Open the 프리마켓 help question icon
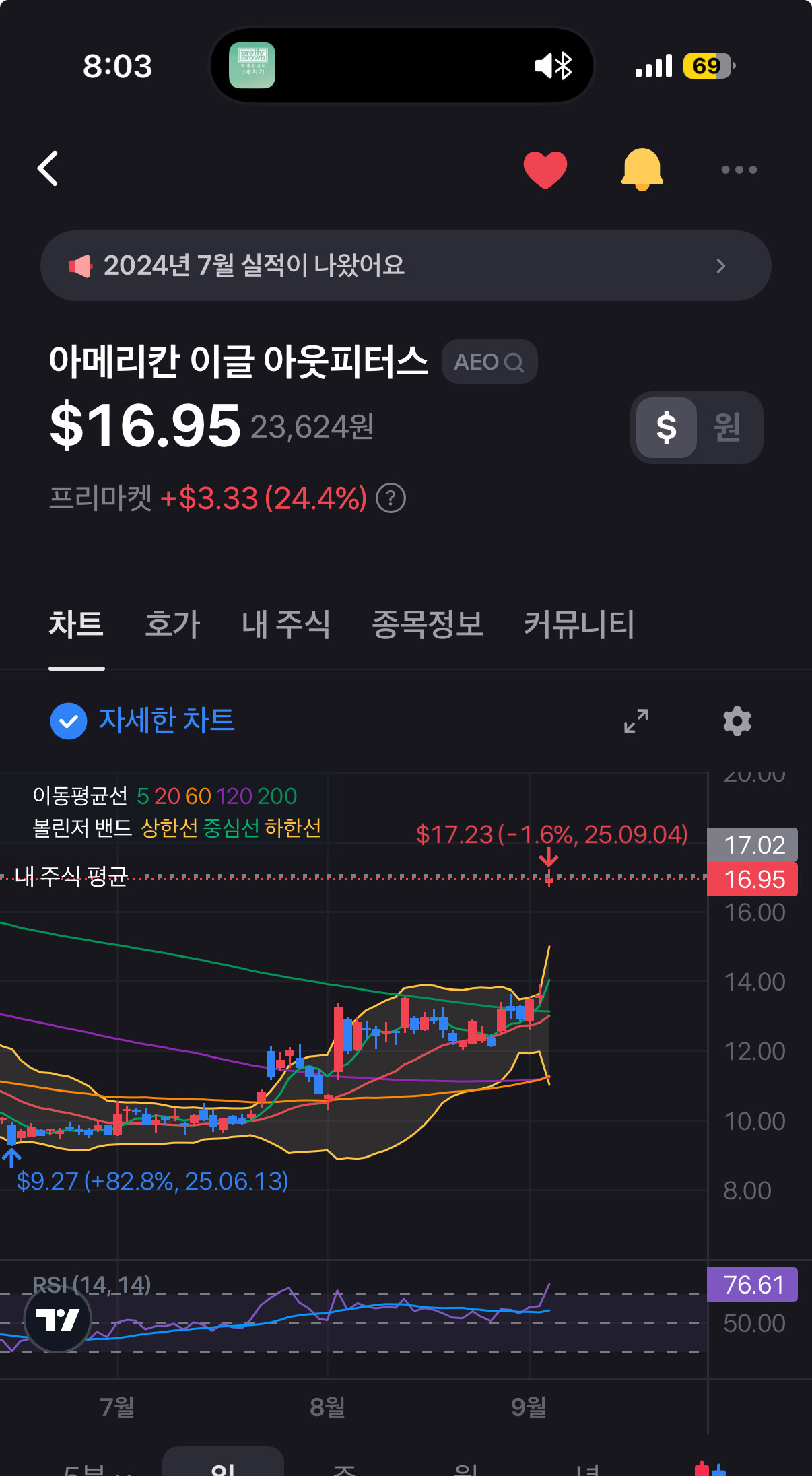Viewport: 812px width, 1476px height. (x=391, y=499)
